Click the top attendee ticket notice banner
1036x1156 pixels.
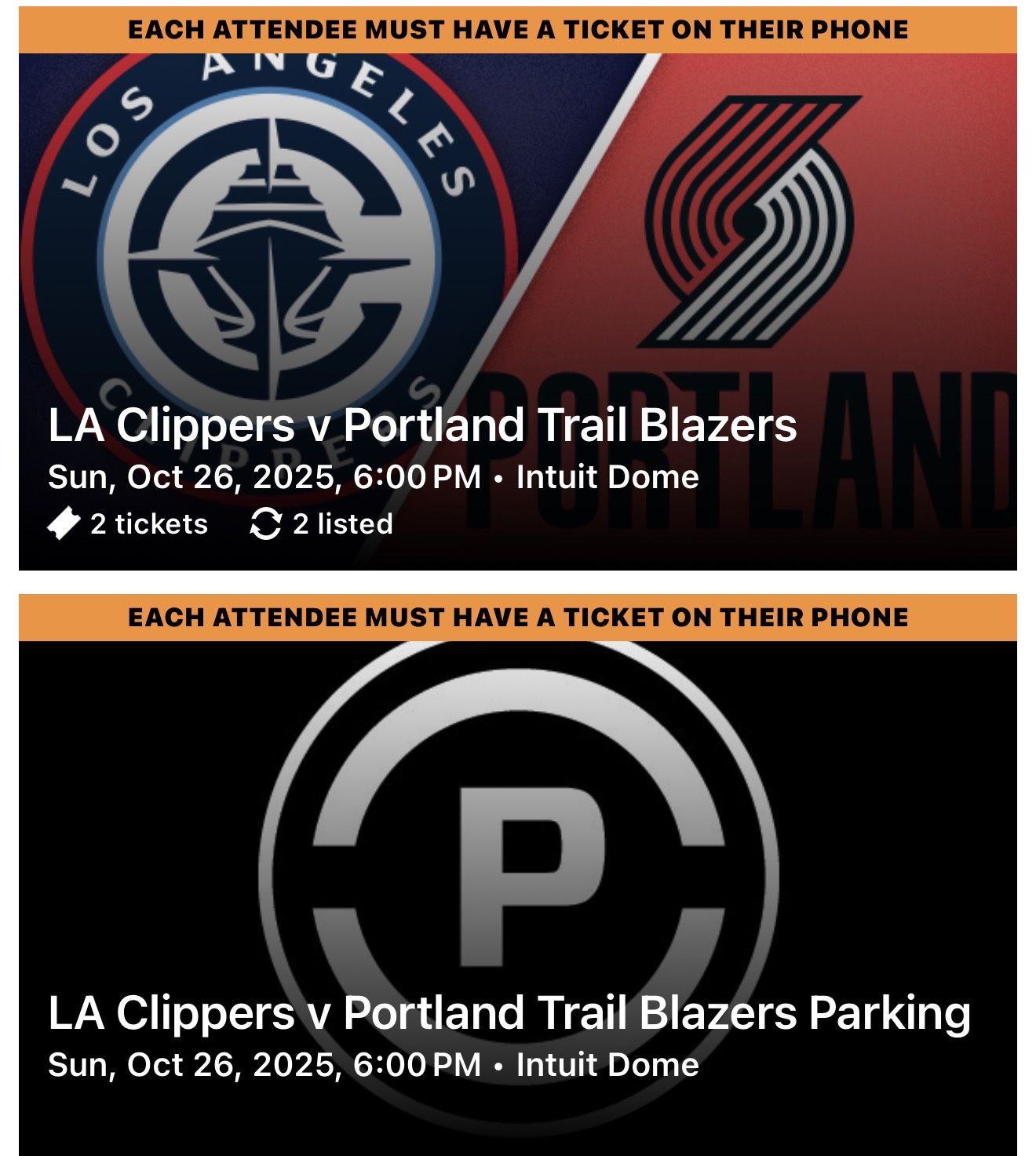point(518,30)
